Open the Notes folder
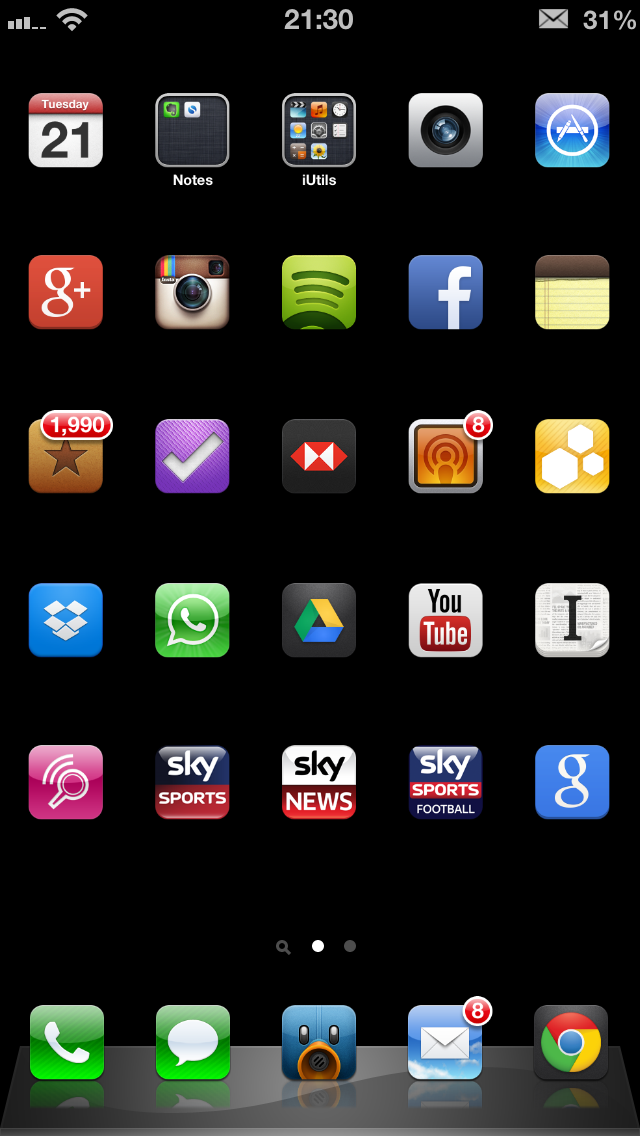 192,130
